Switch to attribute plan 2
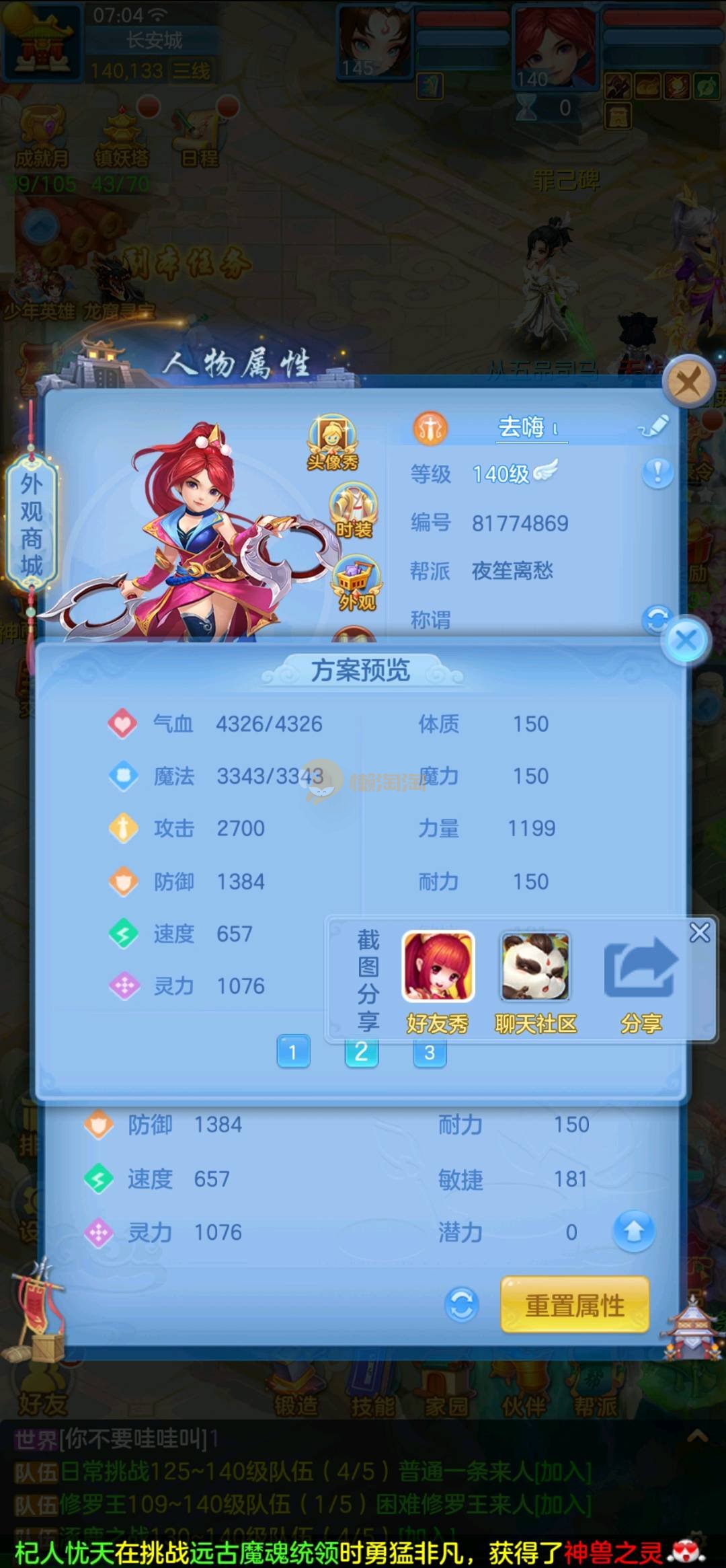The height and width of the screenshot is (1568, 726). click(x=361, y=1051)
